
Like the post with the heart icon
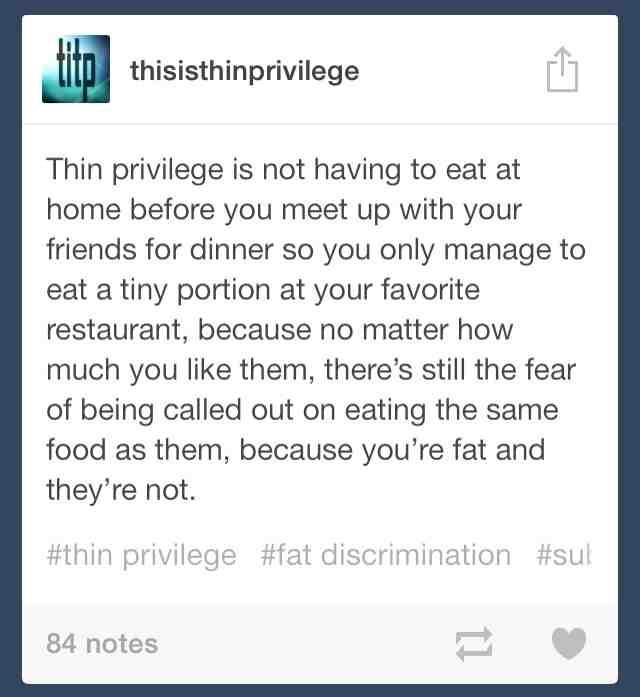[568, 643]
